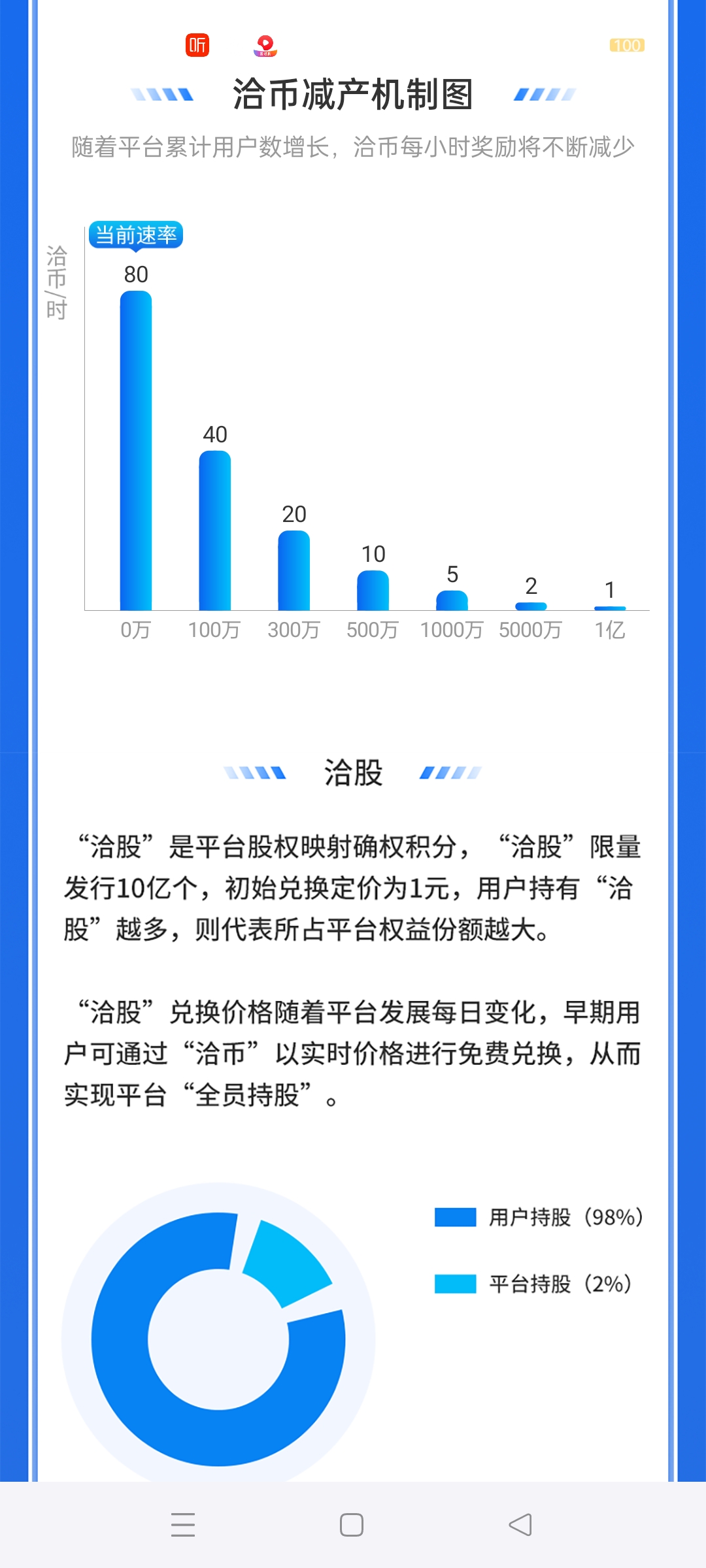Go back using the system back button
Screen dimensions: 706x1568
(520, 1525)
